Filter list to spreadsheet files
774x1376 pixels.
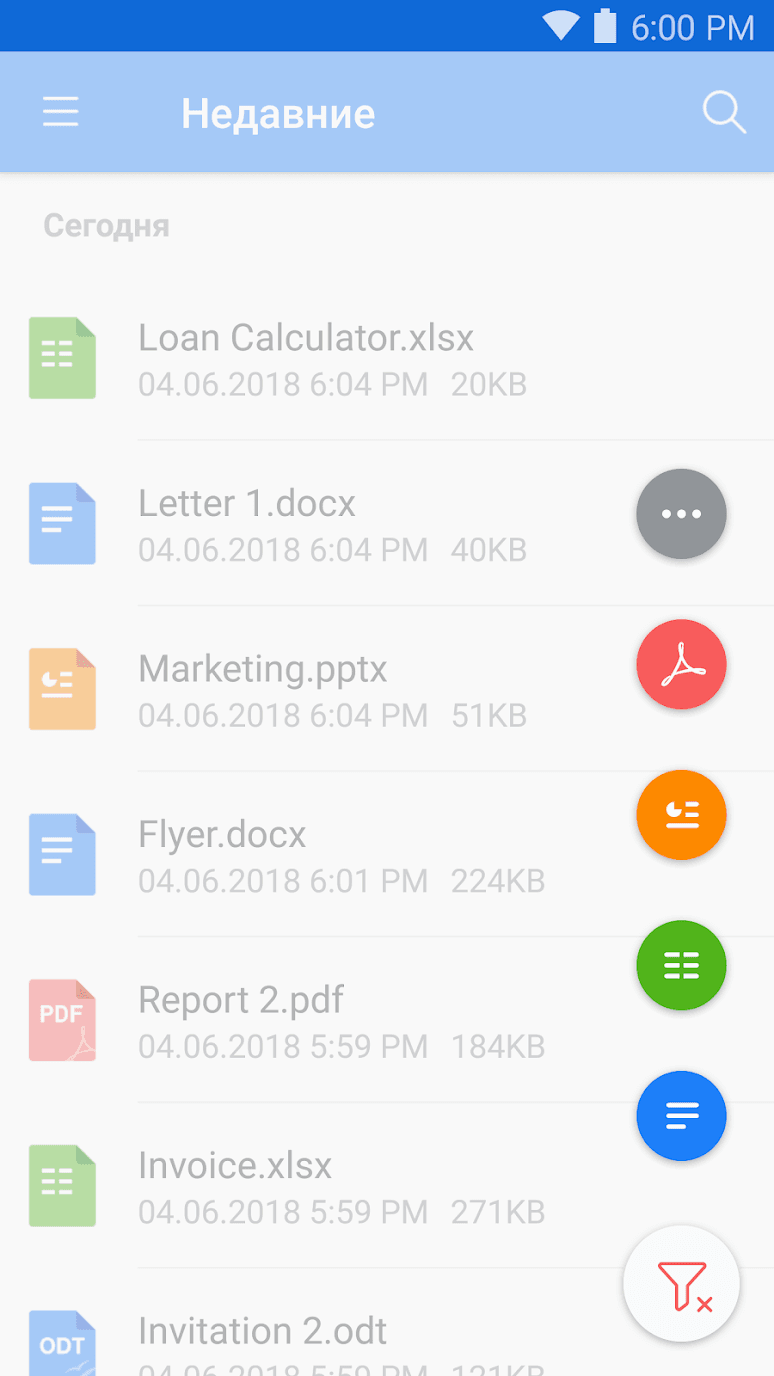[681, 965]
